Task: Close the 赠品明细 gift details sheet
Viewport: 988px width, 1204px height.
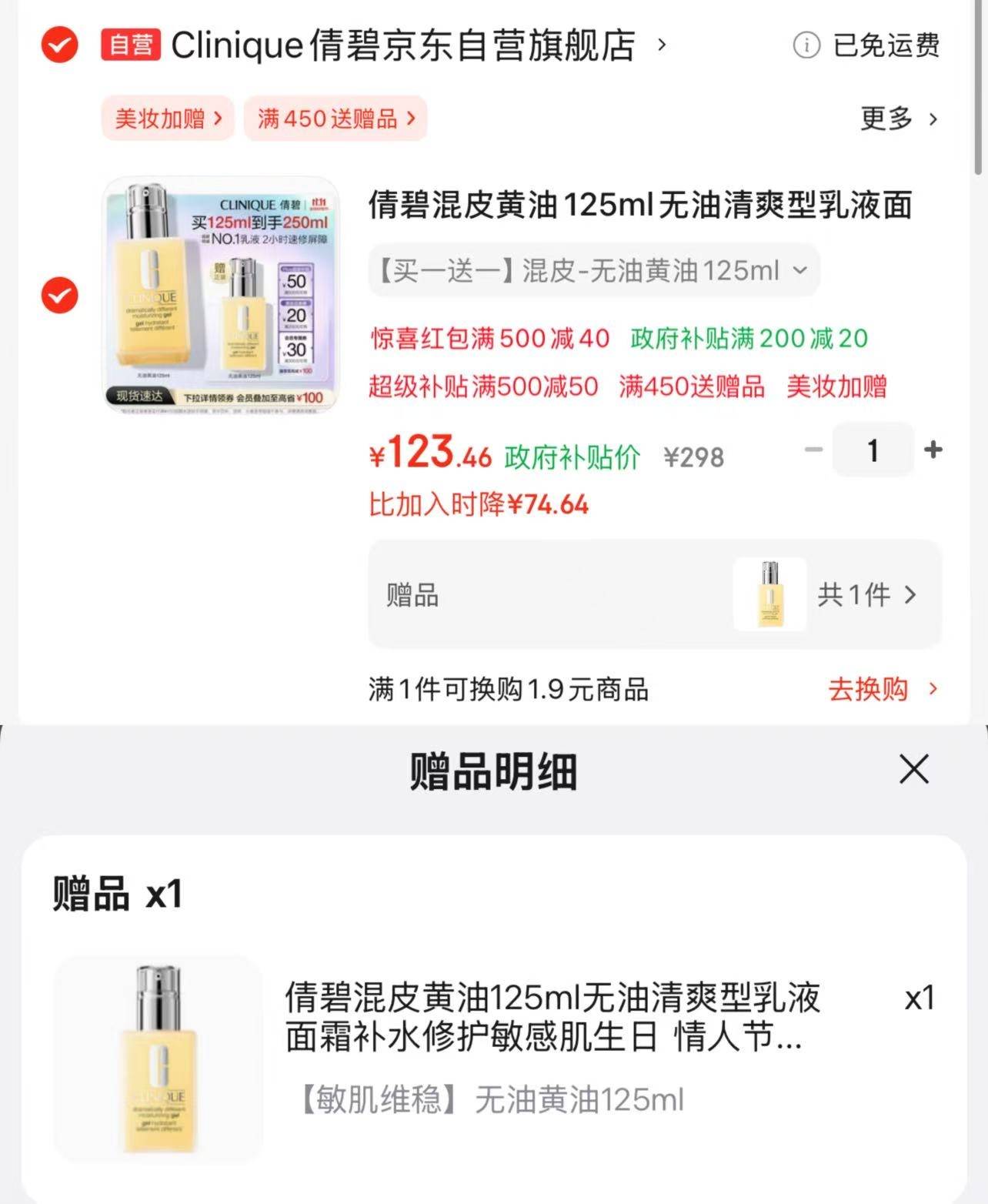Action: point(913,769)
